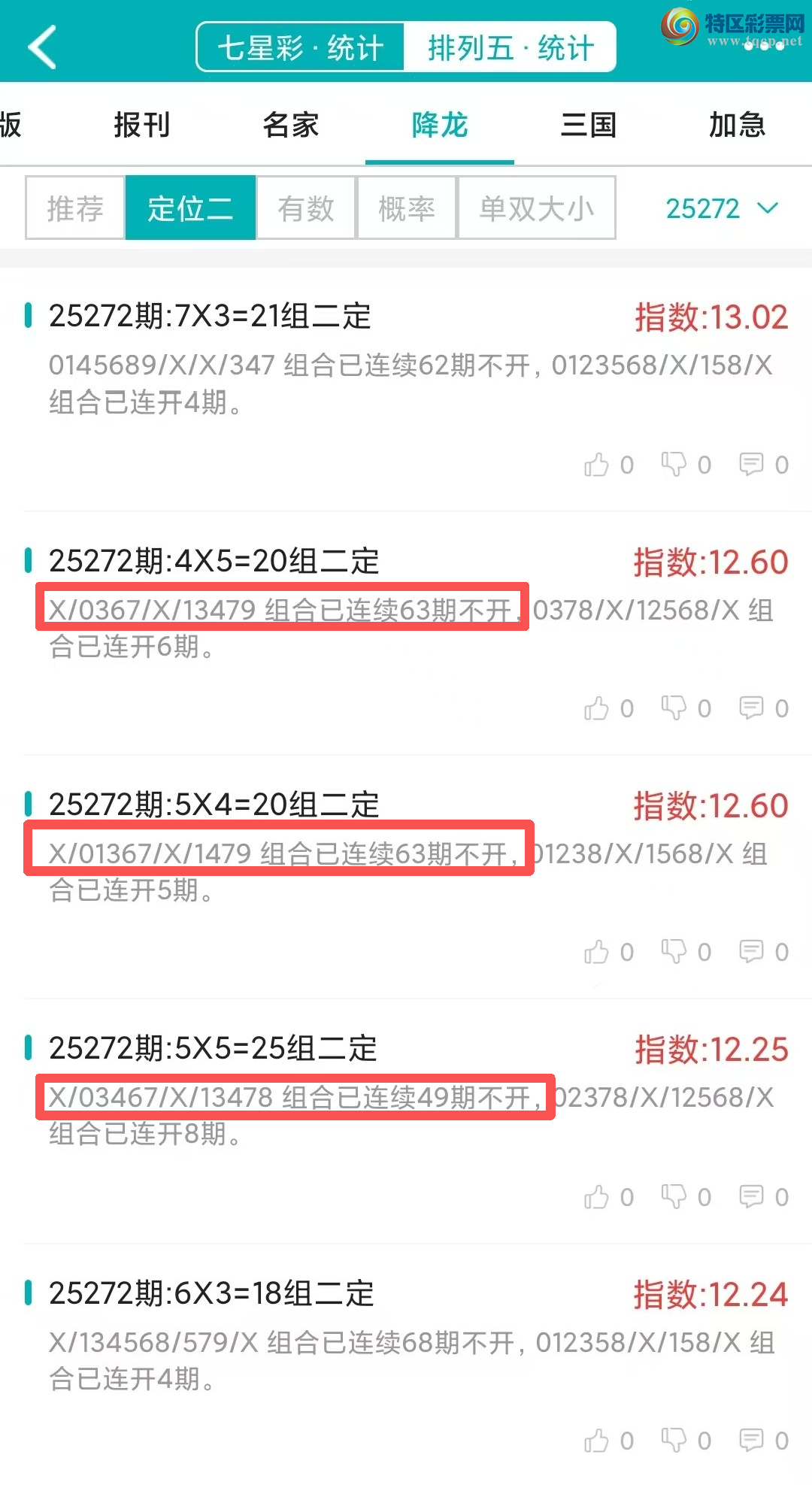The width and height of the screenshot is (812, 1485).
Task: Open comments on the 5X5=25 post
Action: coord(752,1196)
